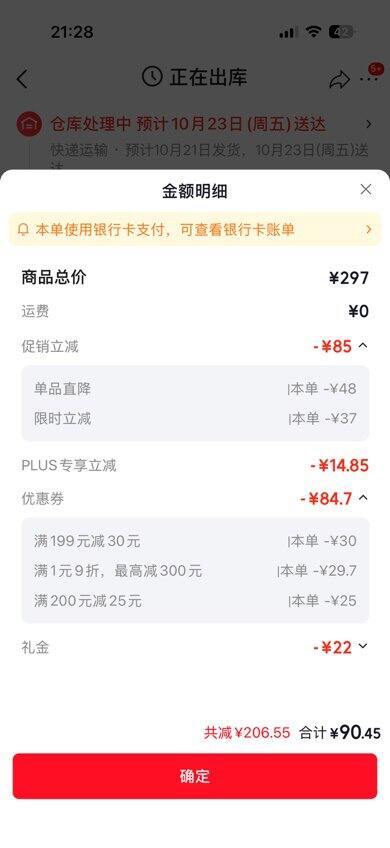This screenshot has height=848, width=390.
Task: Close the 金额明细 sheet
Action: (x=366, y=189)
